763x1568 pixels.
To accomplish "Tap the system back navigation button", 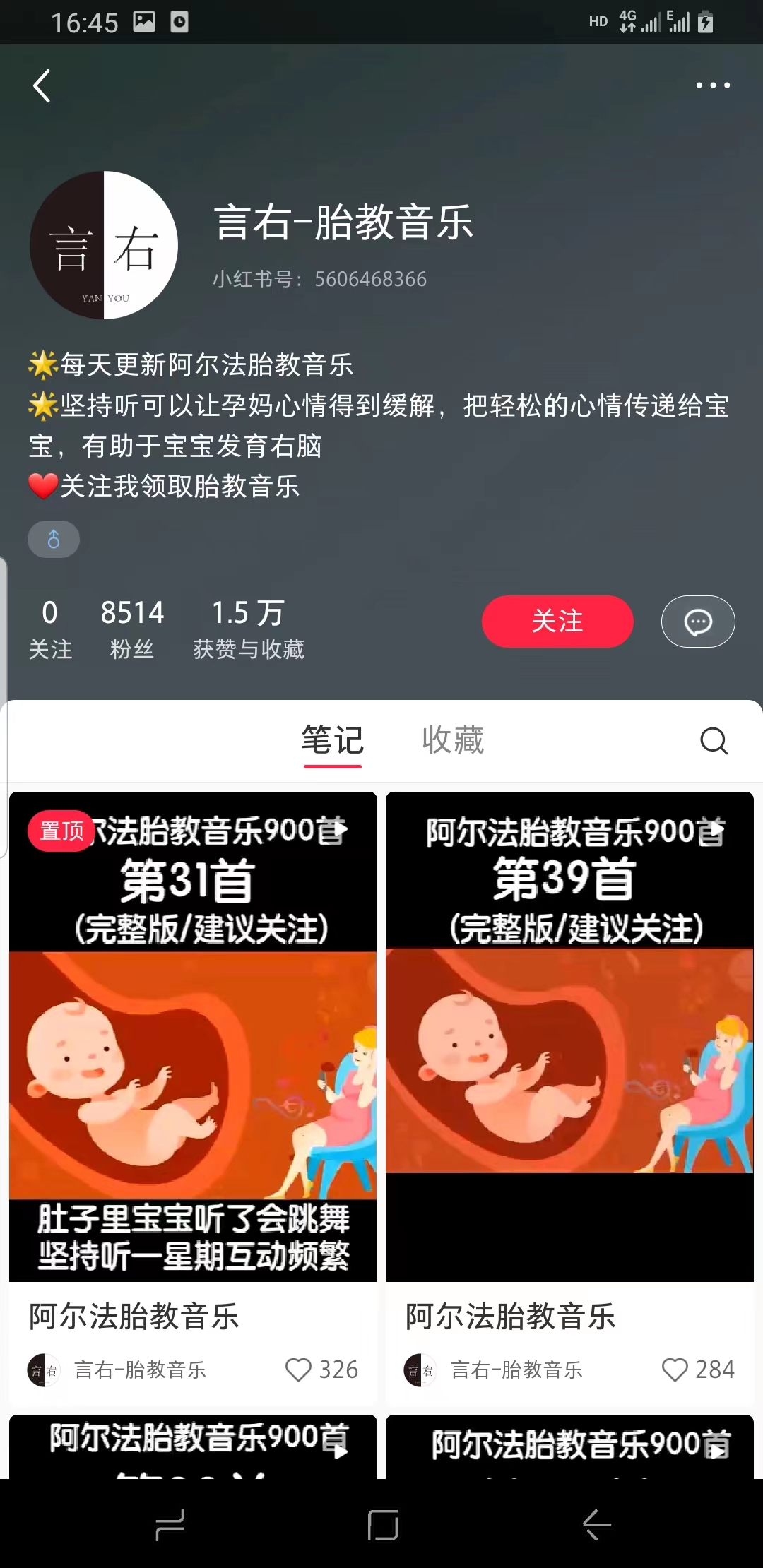I will [x=597, y=1524].
